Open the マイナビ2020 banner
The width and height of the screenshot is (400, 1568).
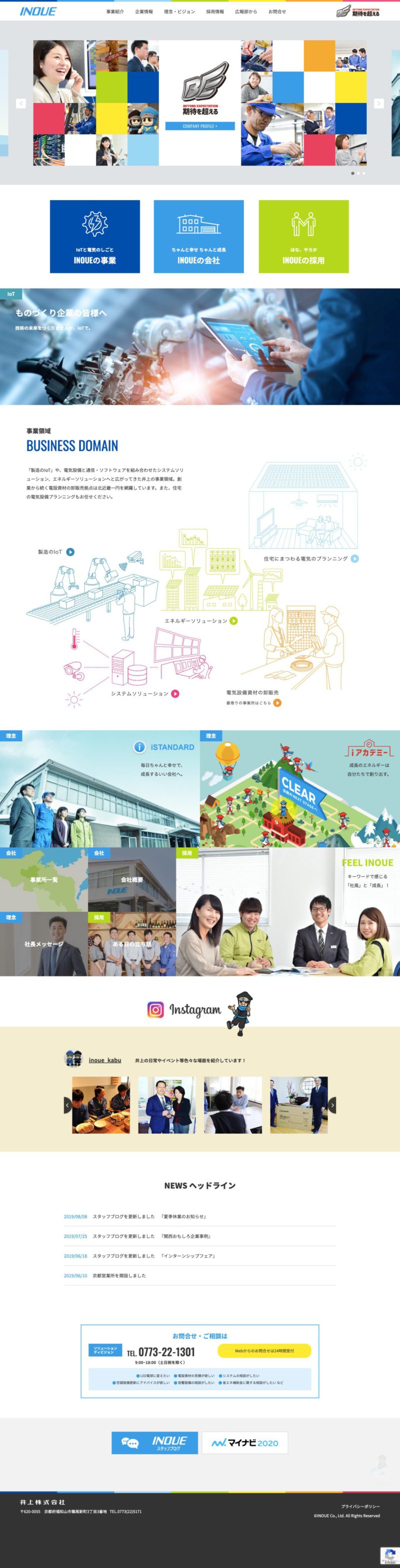(244, 1443)
